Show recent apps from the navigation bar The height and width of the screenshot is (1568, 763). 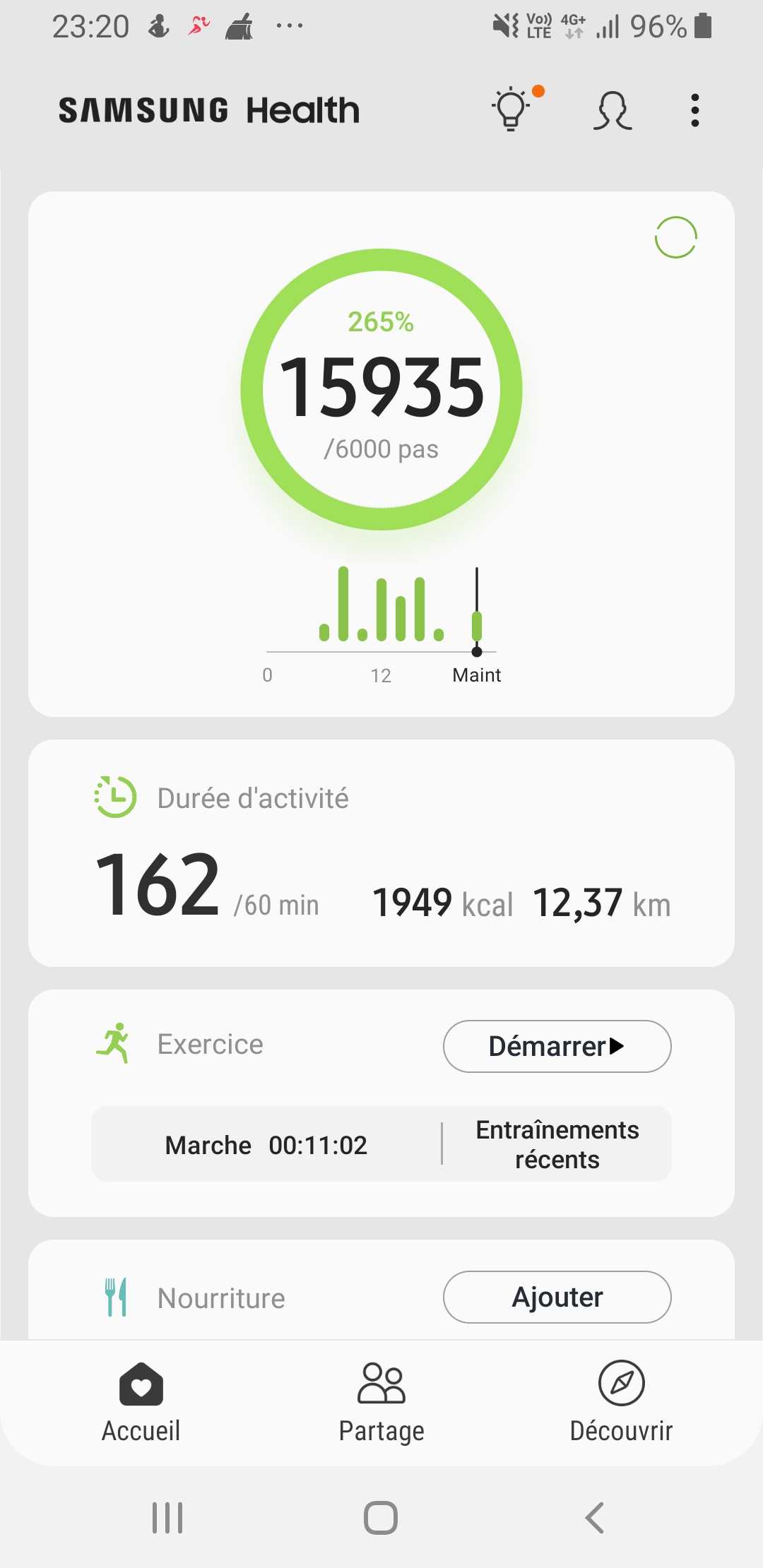[167, 1517]
